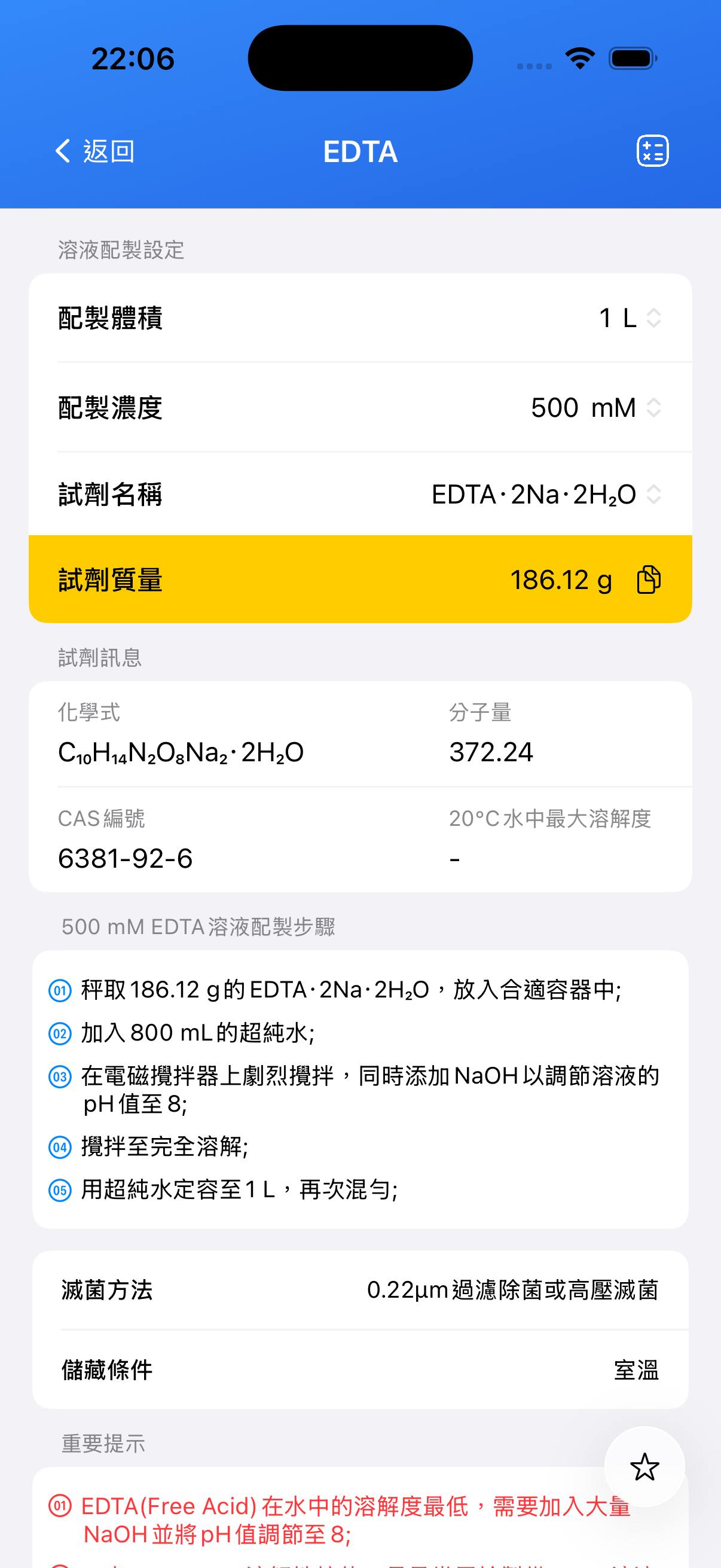This screenshot has width=721, height=1568.
Task: Go back using the 返回 button
Action: point(95,151)
